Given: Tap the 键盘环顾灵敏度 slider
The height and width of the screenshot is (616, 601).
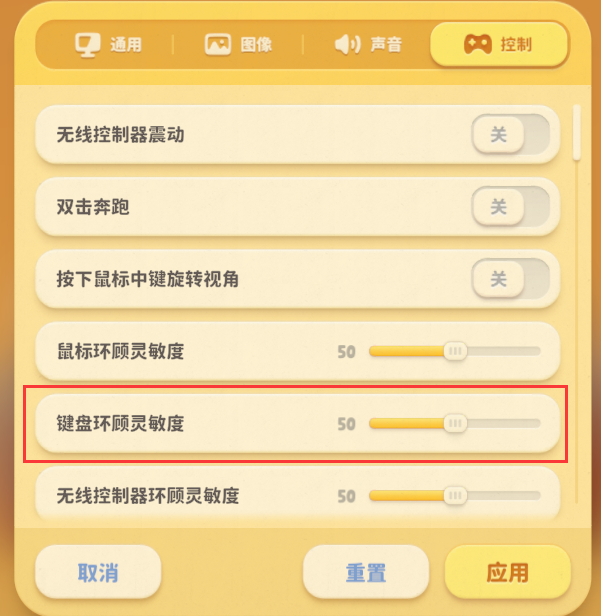Looking at the screenshot, I should tap(455, 423).
